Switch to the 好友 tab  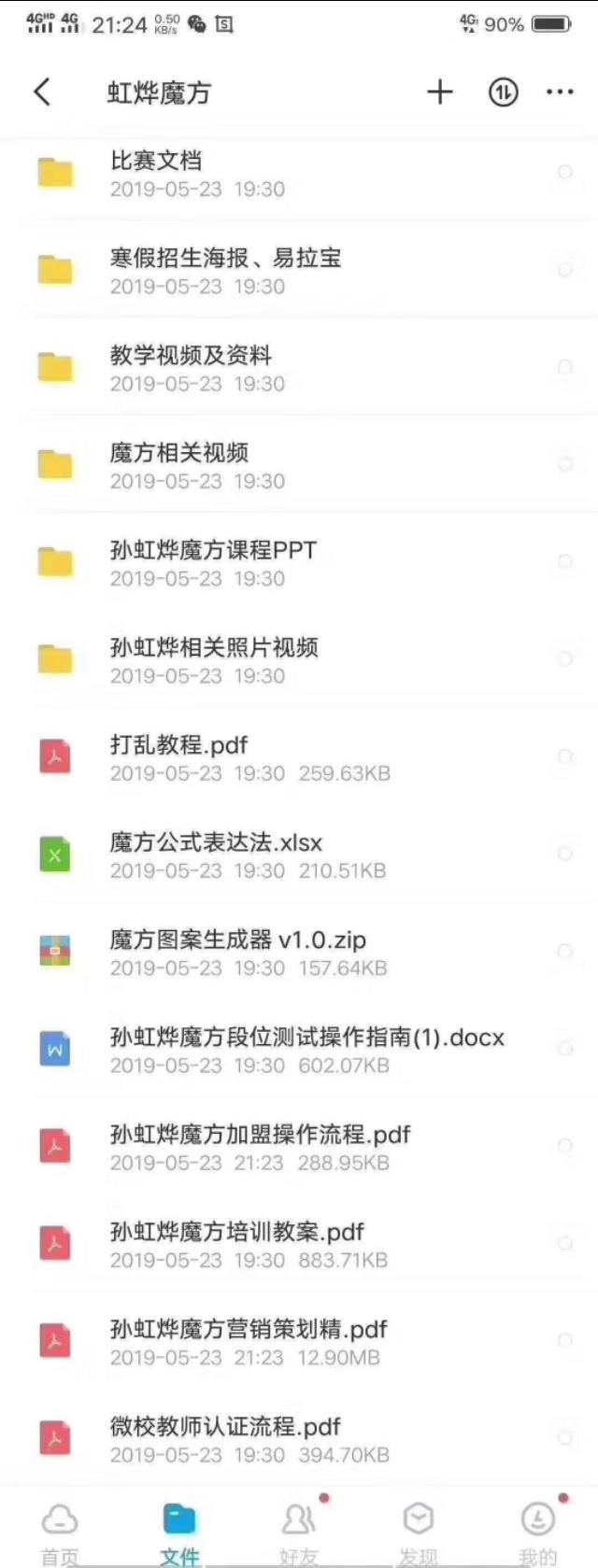pyautogui.click(x=299, y=1532)
